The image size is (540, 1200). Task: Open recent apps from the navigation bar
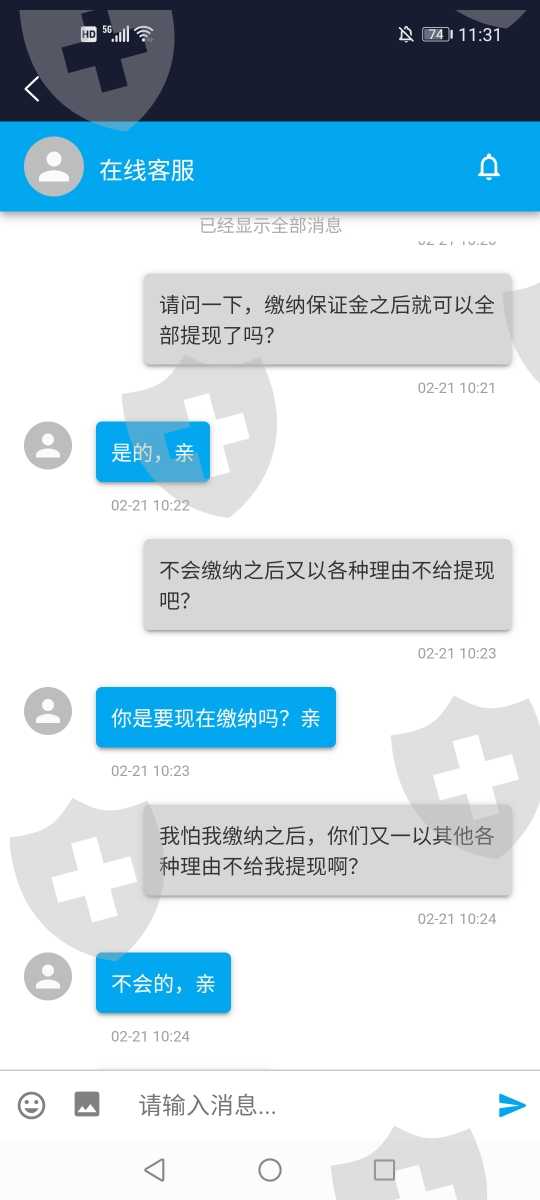pos(384,1170)
